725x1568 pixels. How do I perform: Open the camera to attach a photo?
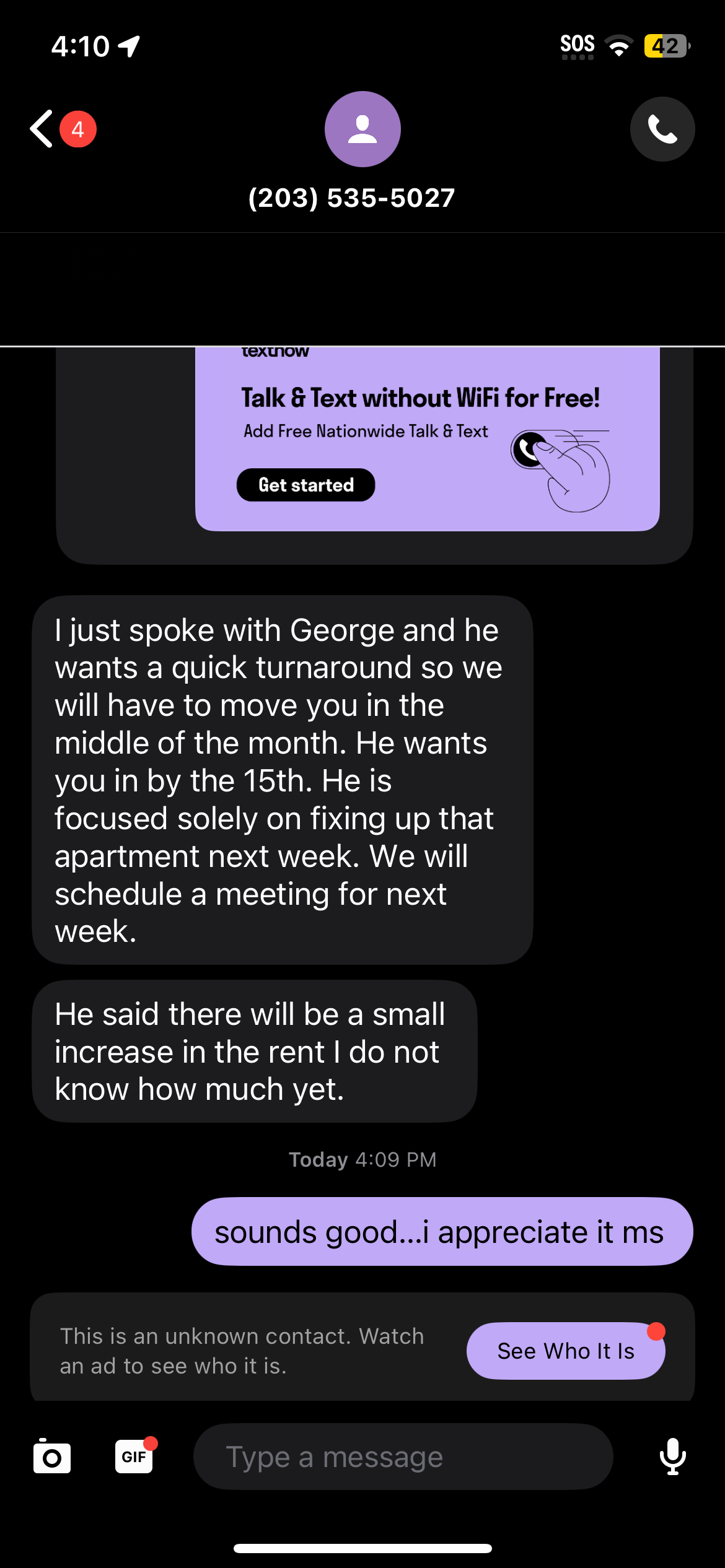pyautogui.click(x=52, y=1457)
